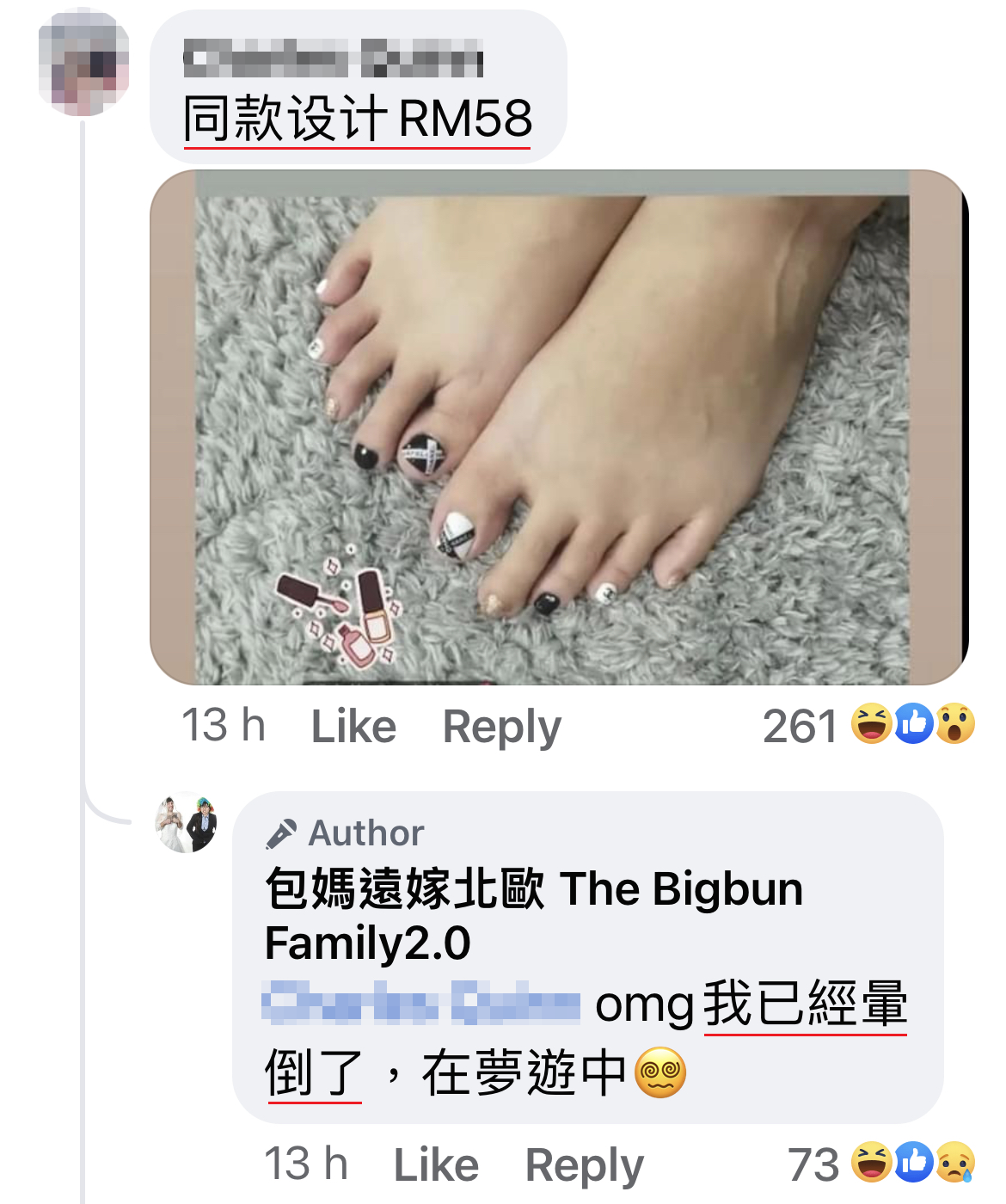This screenshot has width=1006, height=1204.
Task: Open the blurred commenter's name
Action: click(334, 59)
